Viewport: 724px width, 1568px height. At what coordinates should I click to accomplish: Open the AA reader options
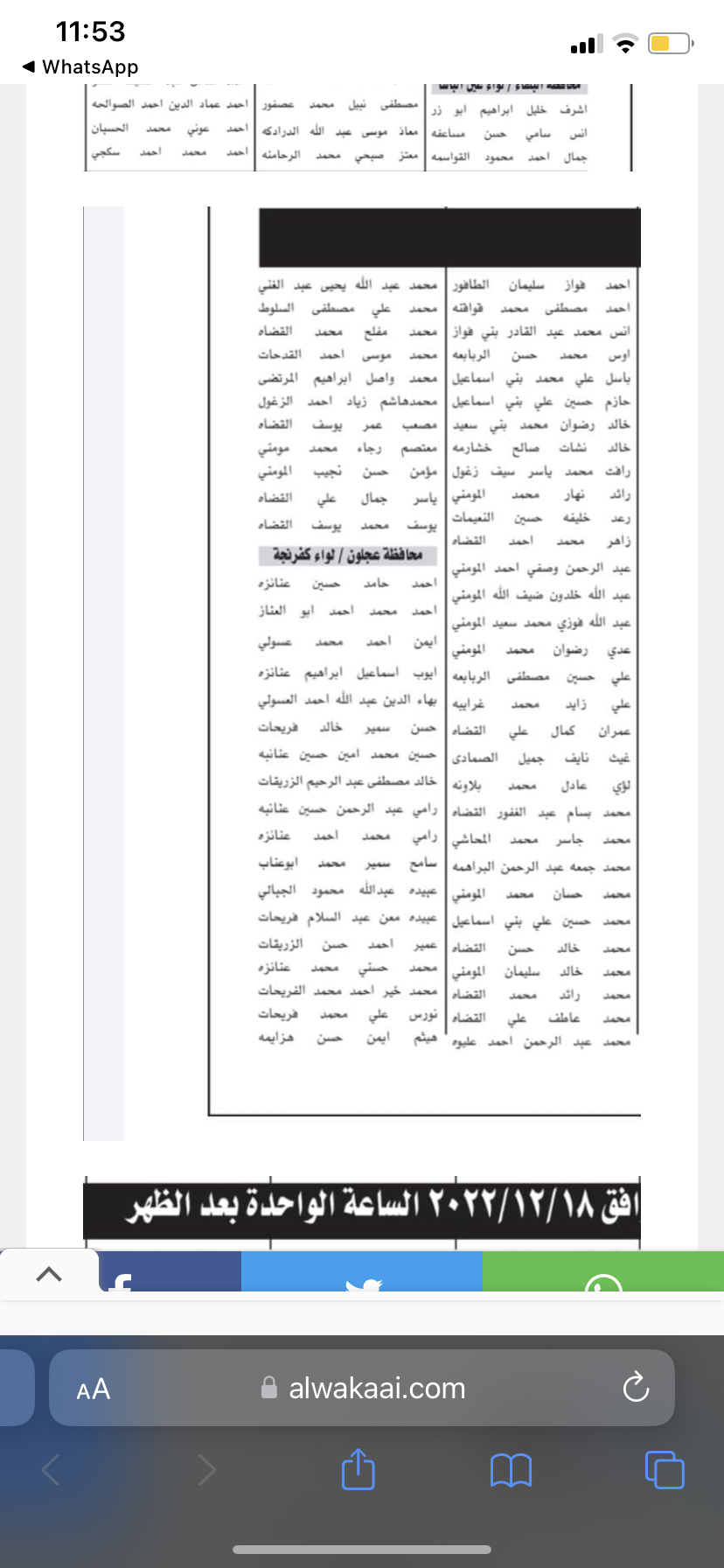tap(94, 1389)
